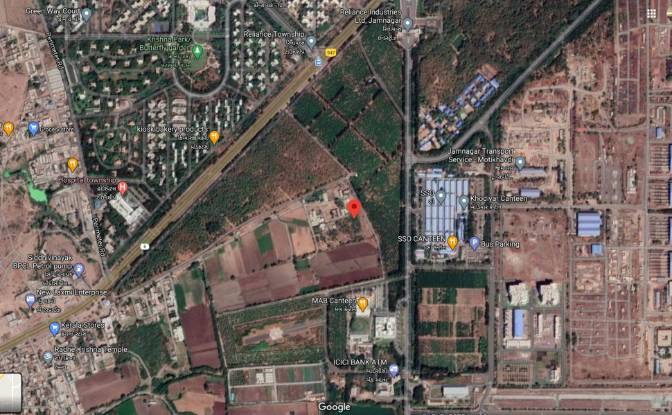
Task: Select the SSO Canteen marker
Action: click(453, 241)
